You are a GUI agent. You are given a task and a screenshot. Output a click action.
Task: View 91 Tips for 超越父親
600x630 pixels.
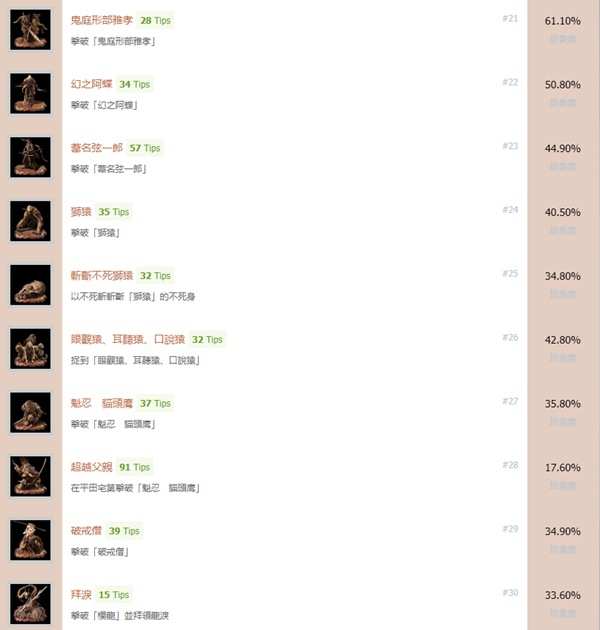134,467
